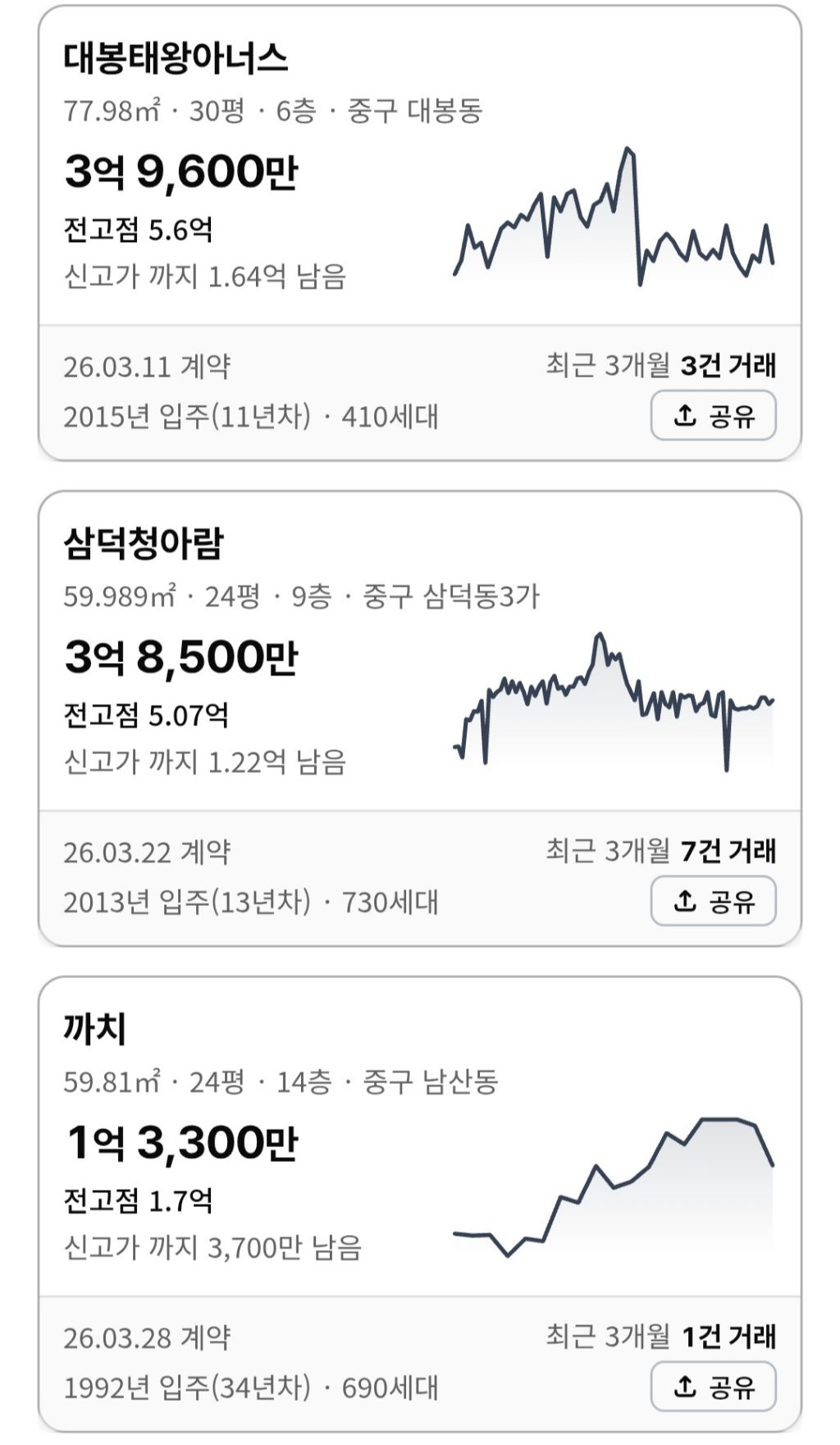Share the 까치 listing

tap(713, 1387)
